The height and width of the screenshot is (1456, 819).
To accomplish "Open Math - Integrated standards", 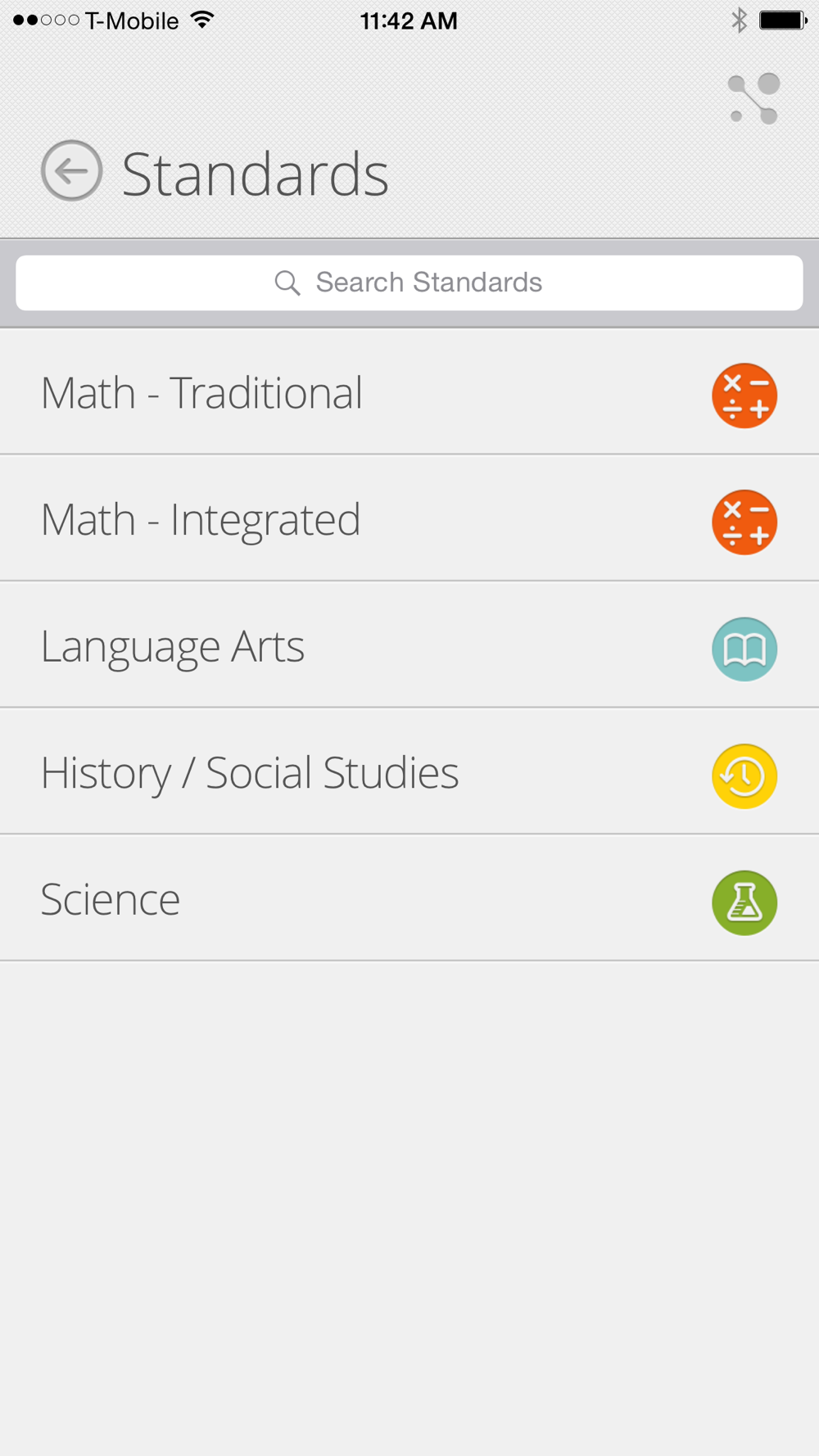I will 409,518.
